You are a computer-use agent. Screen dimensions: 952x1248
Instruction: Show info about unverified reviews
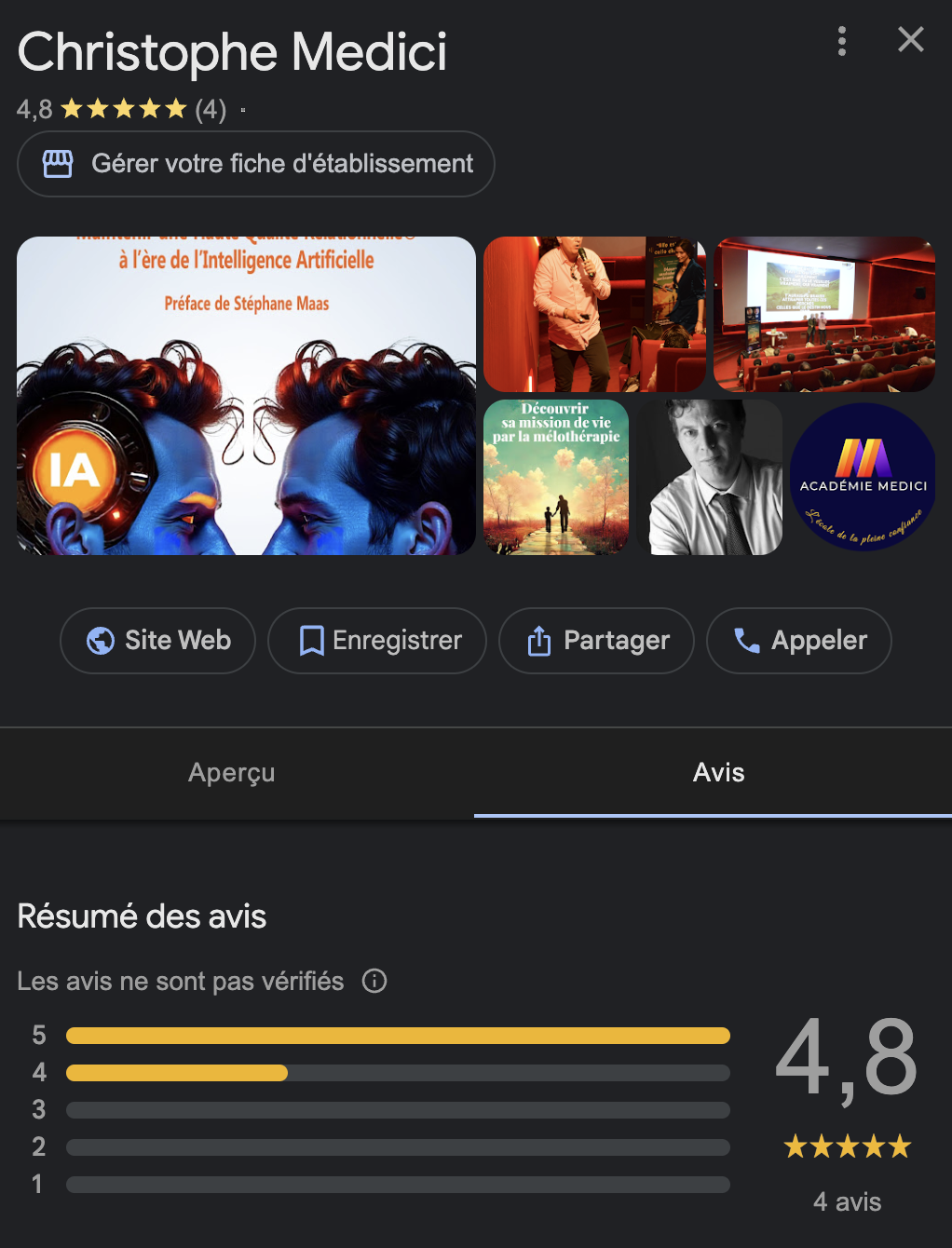pos(374,981)
